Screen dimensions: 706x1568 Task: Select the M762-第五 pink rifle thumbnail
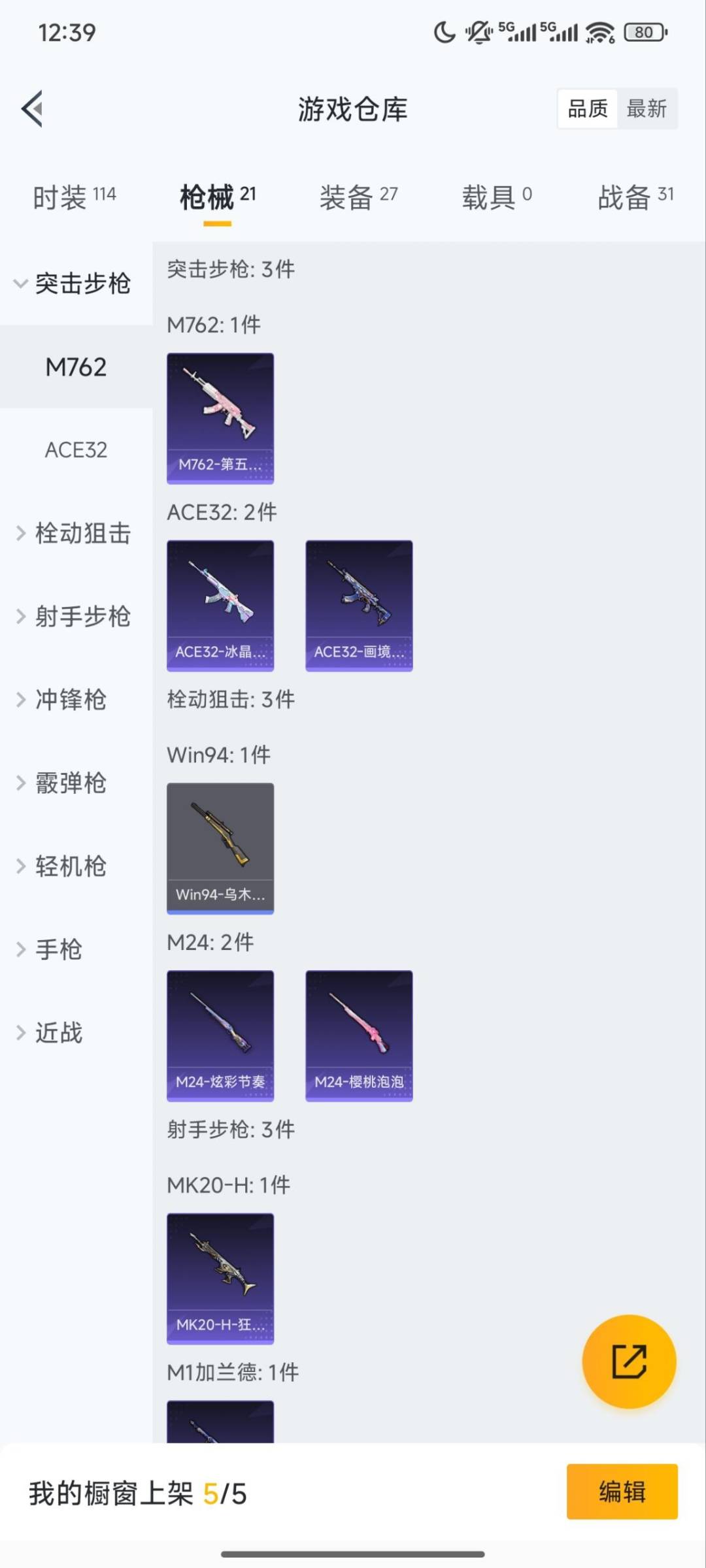220,418
